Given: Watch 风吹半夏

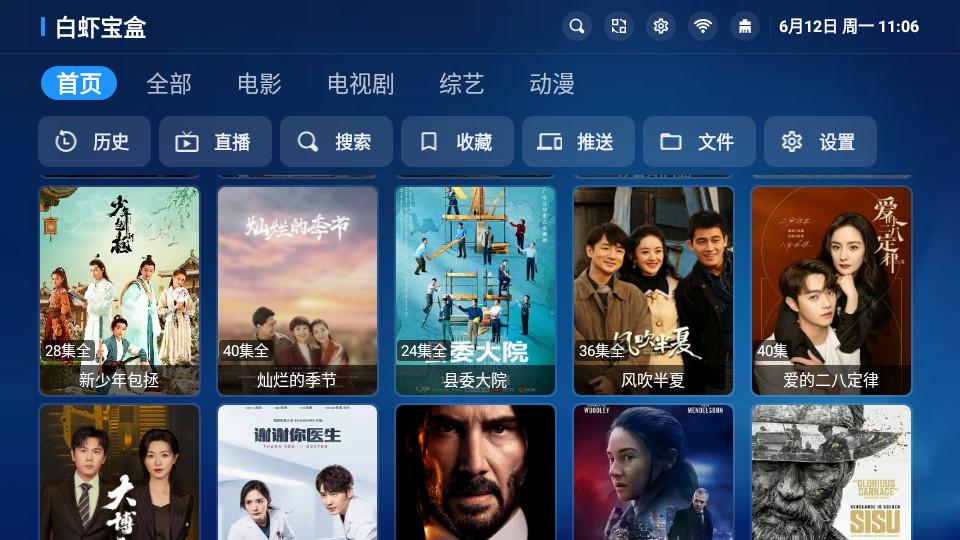Looking at the screenshot, I should (x=653, y=290).
